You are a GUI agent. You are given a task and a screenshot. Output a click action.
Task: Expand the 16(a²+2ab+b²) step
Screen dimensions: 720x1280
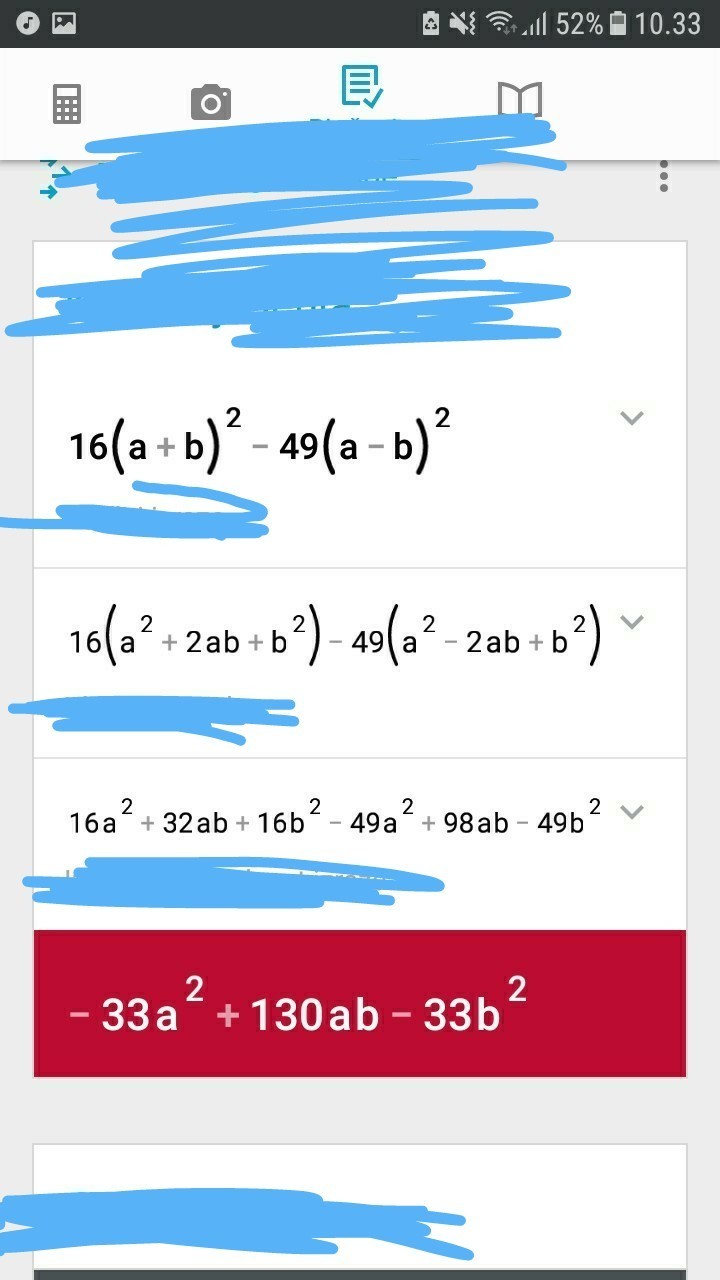click(631, 622)
